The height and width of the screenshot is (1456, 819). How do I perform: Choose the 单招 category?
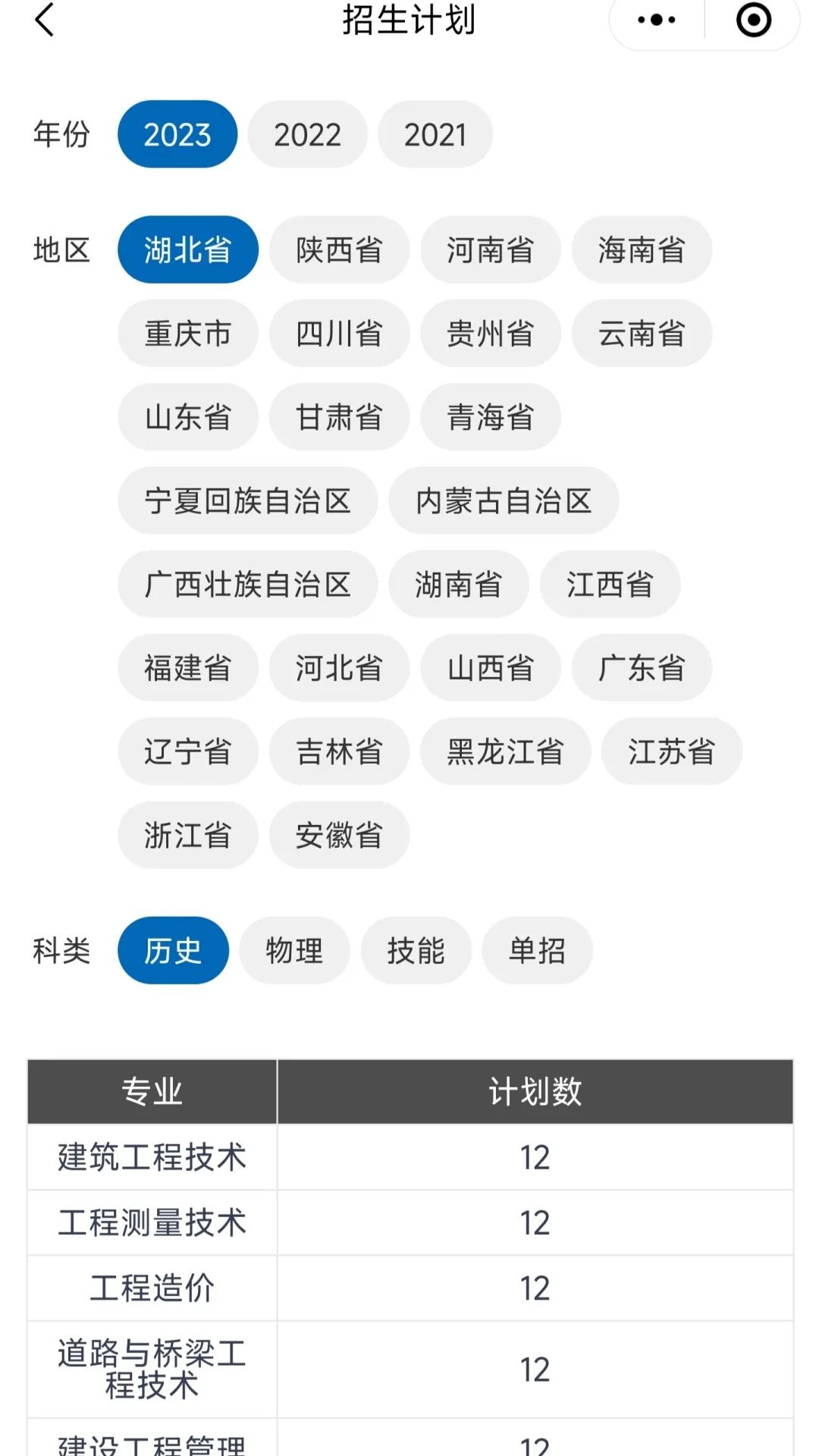537,951
